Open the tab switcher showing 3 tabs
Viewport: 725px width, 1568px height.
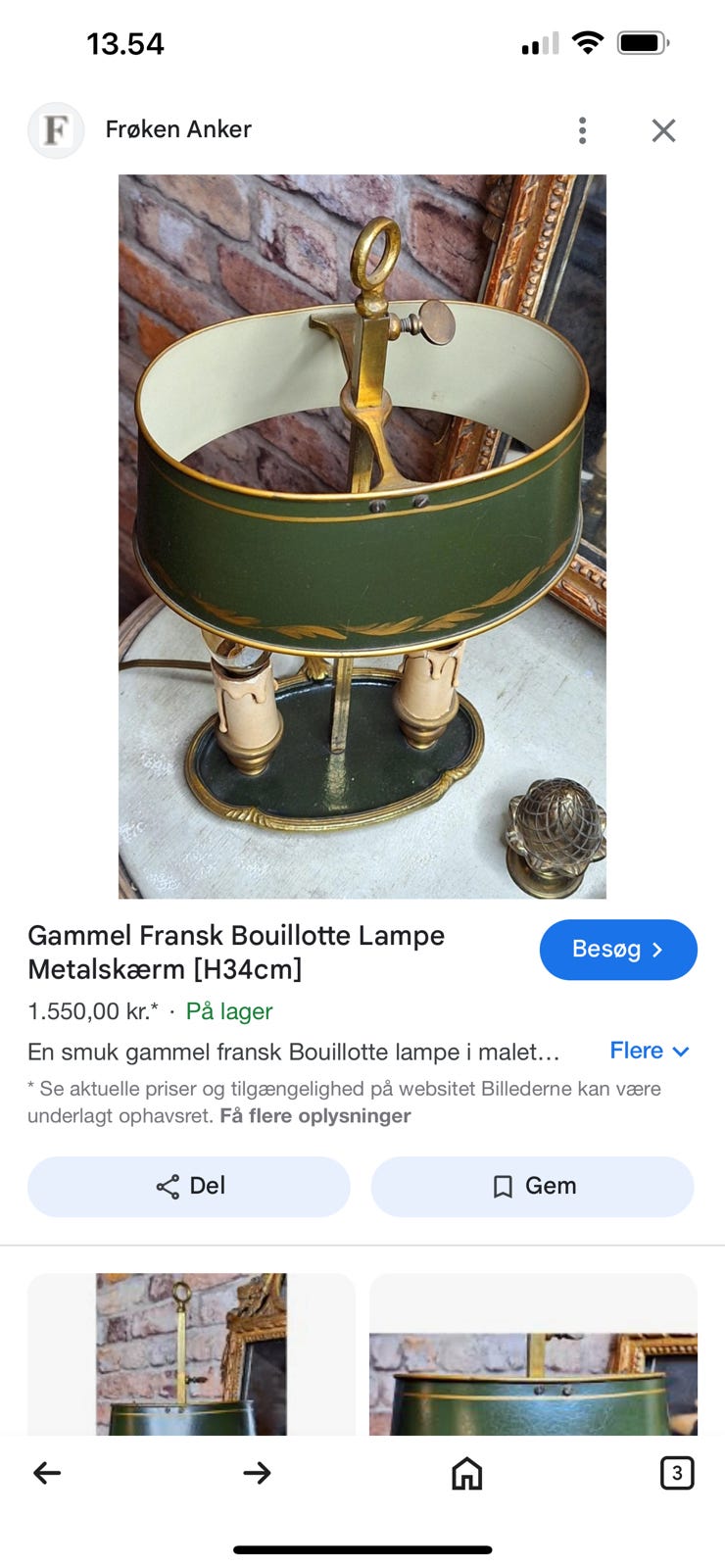677,1471
